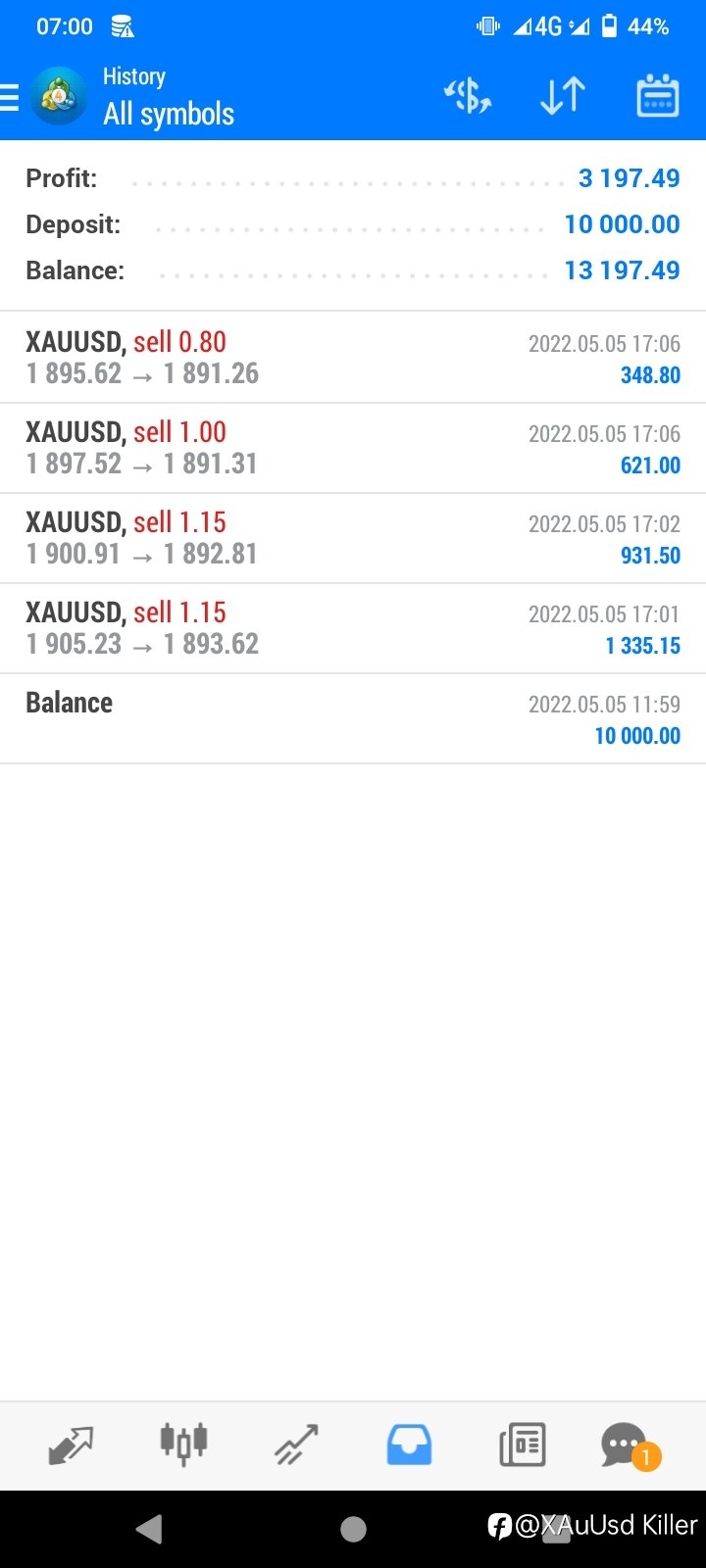Viewport: 706px width, 1568px height.
Task: Tap the system back button
Action: pos(149,1529)
